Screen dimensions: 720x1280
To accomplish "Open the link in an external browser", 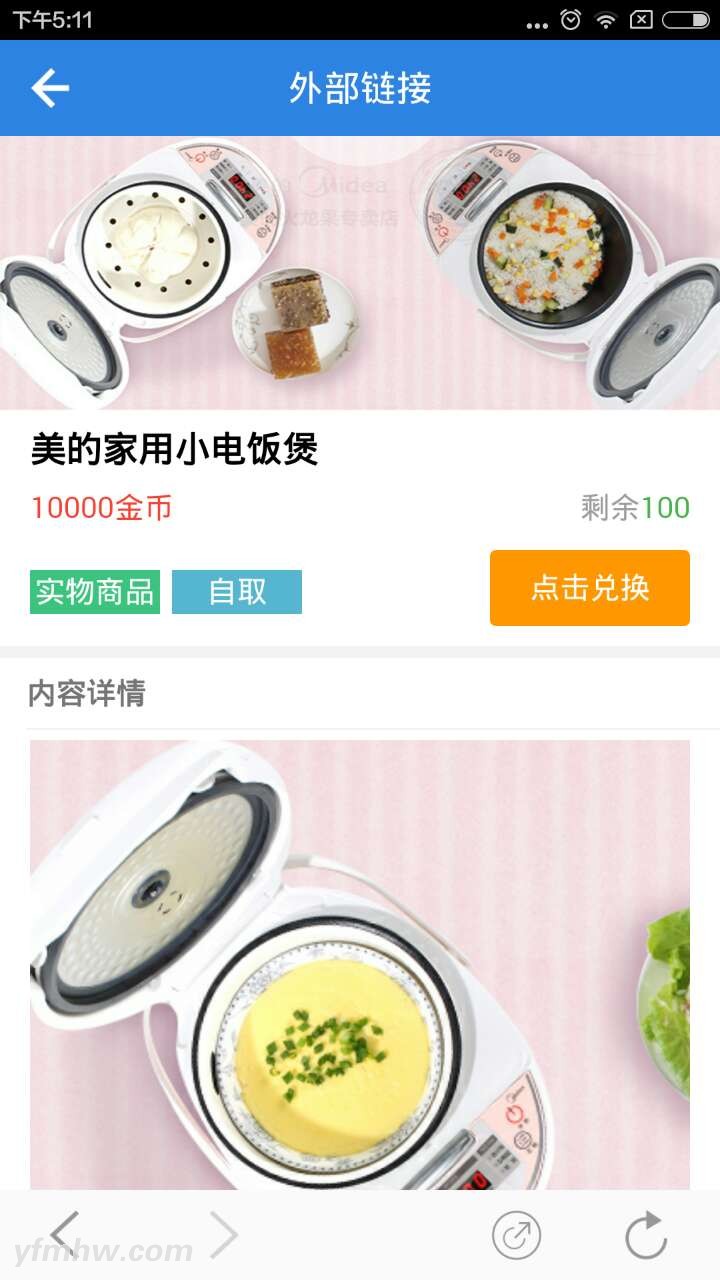I will point(516,1236).
